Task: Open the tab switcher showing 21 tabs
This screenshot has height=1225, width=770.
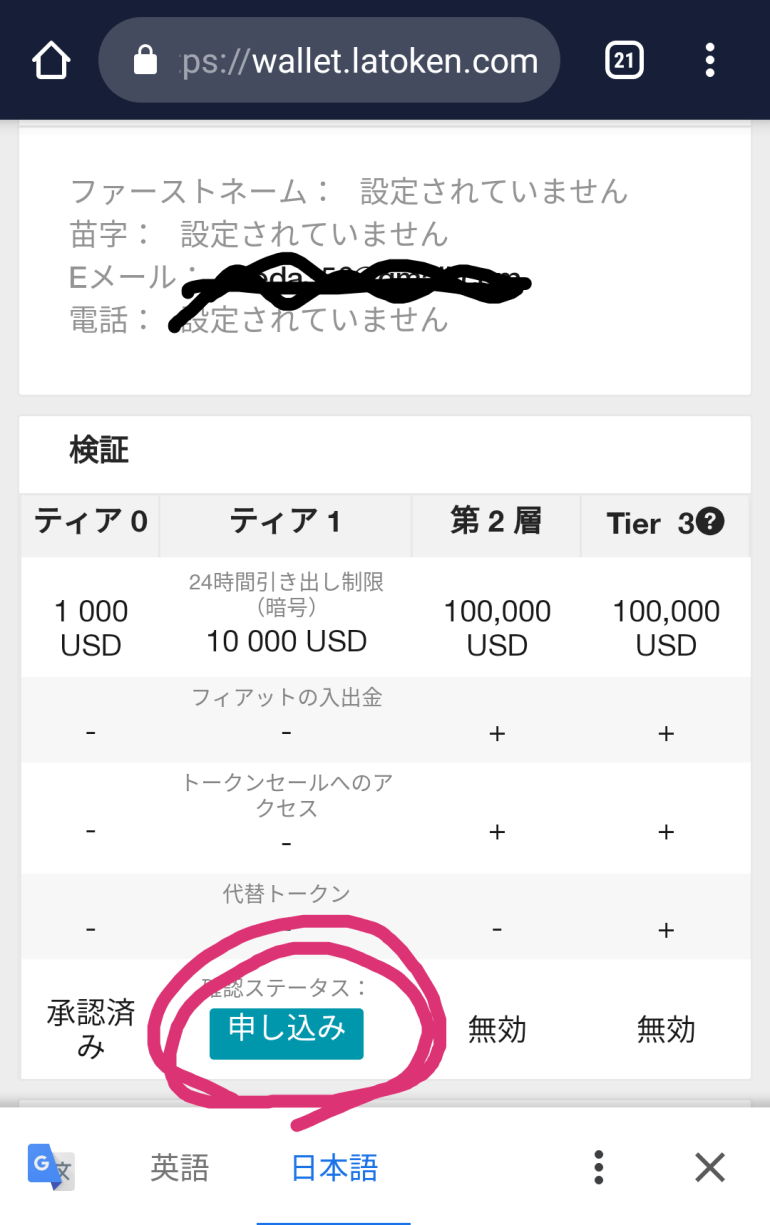Action: coord(624,61)
